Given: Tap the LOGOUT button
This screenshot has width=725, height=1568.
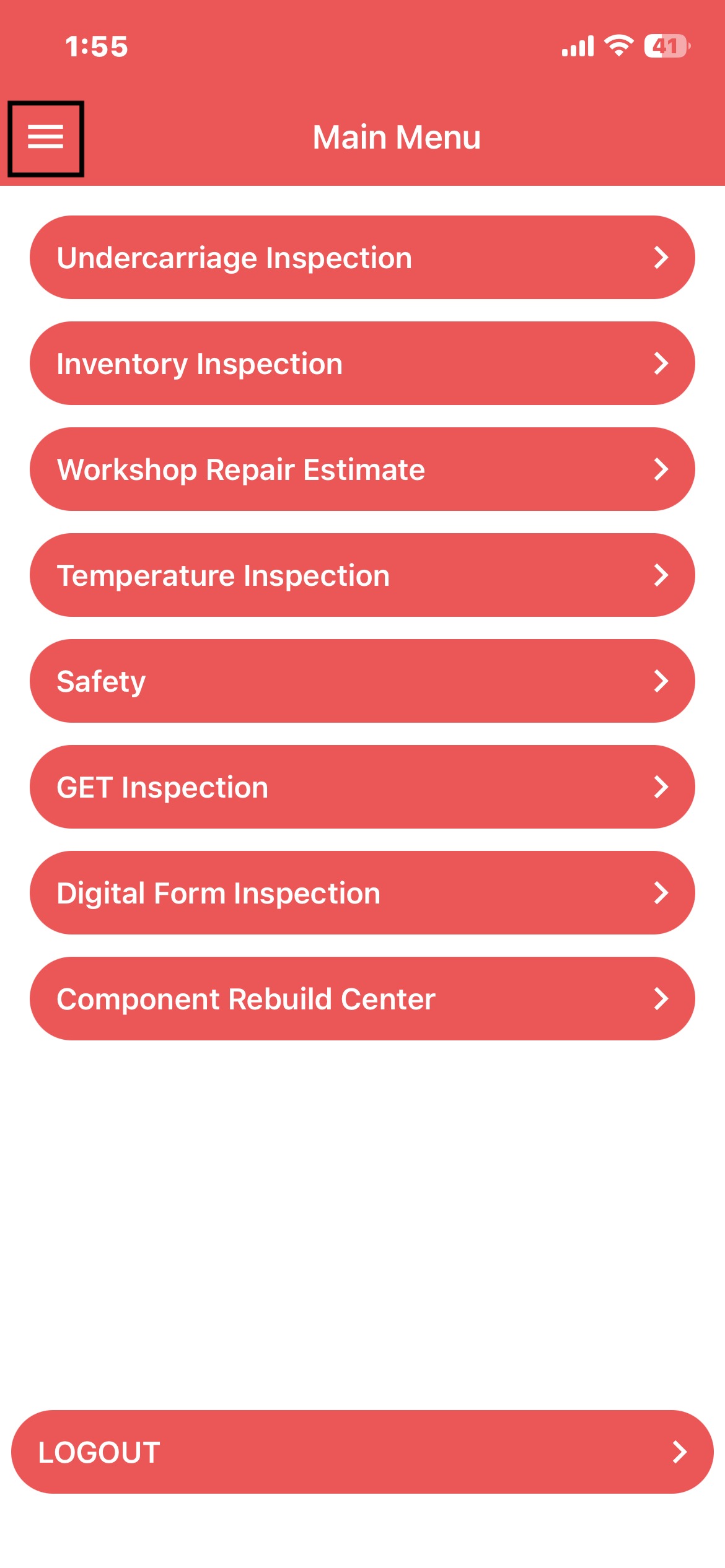Looking at the screenshot, I should tap(362, 1452).
